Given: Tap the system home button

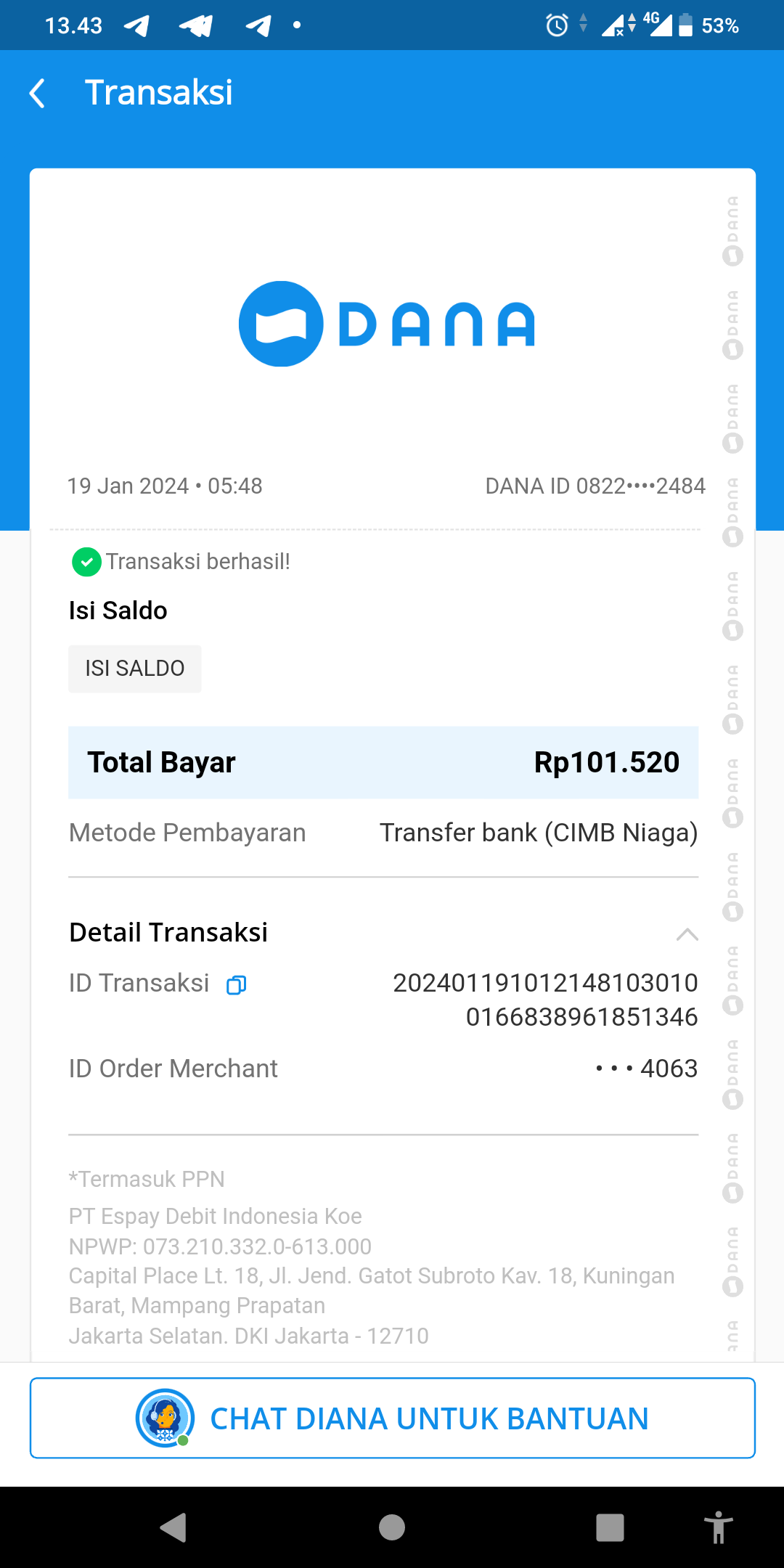Looking at the screenshot, I should pos(392,1527).
